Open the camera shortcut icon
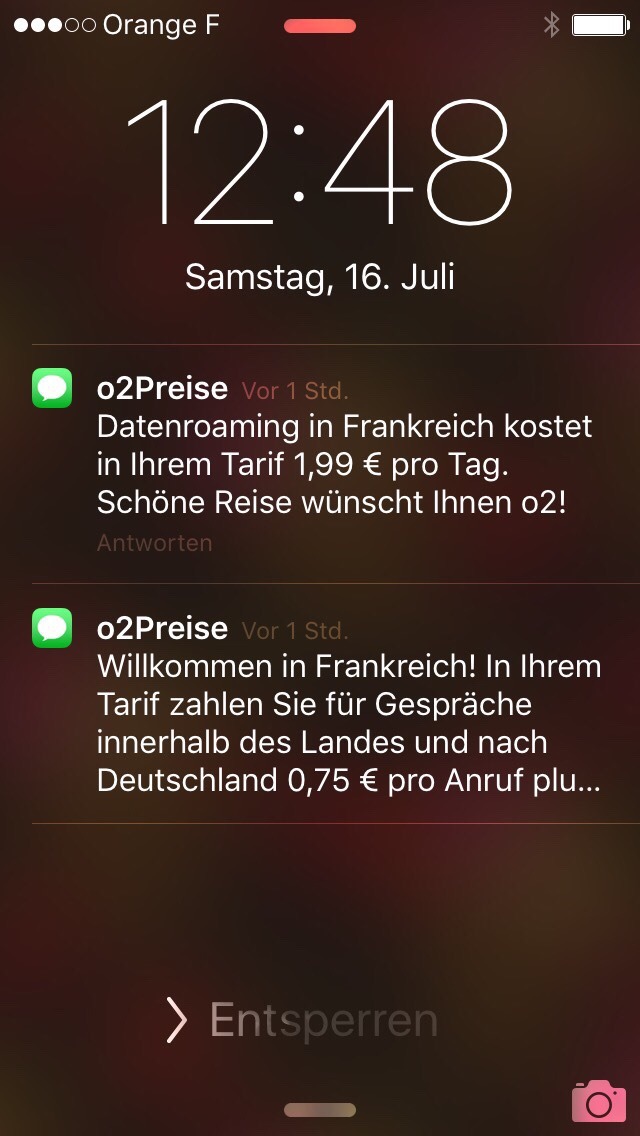Screen dimensions: 640x1136 tap(598, 1101)
